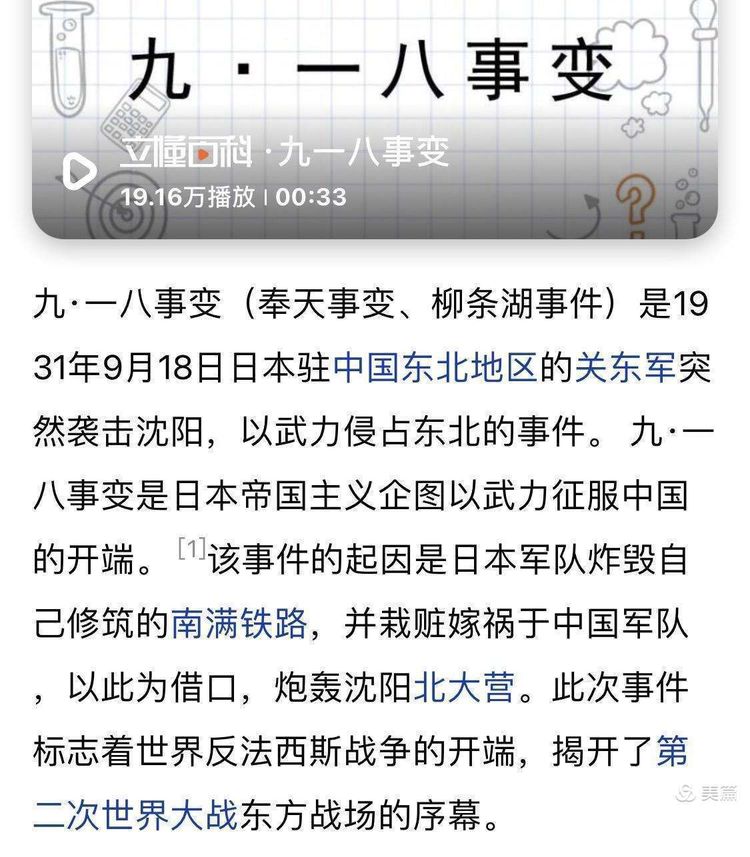750x857 pixels.
Task: Open the 北大营 link
Action: point(464,687)
